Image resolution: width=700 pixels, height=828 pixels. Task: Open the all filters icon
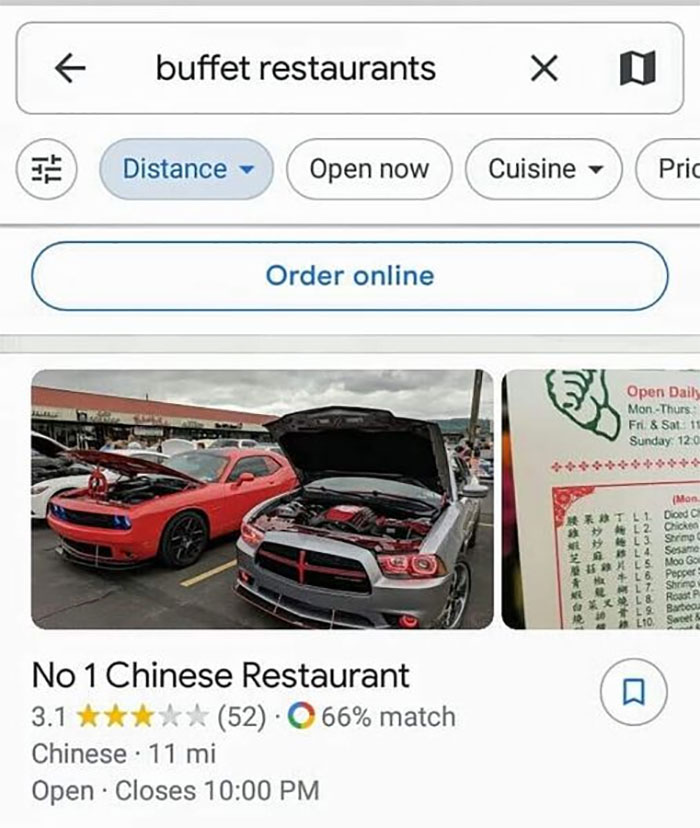pyautogui.click(x=47, y=170)
